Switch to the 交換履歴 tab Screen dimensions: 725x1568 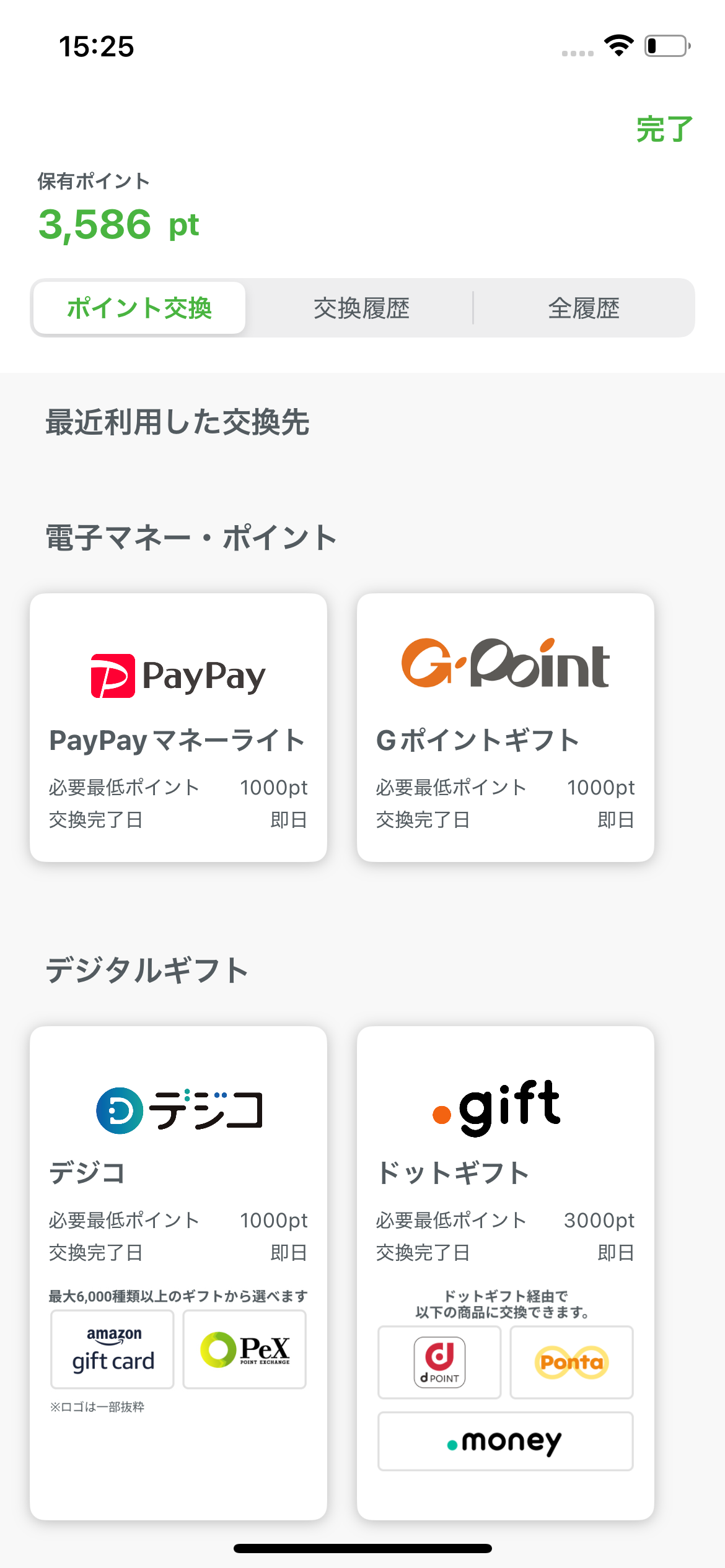tap(361, 308)
